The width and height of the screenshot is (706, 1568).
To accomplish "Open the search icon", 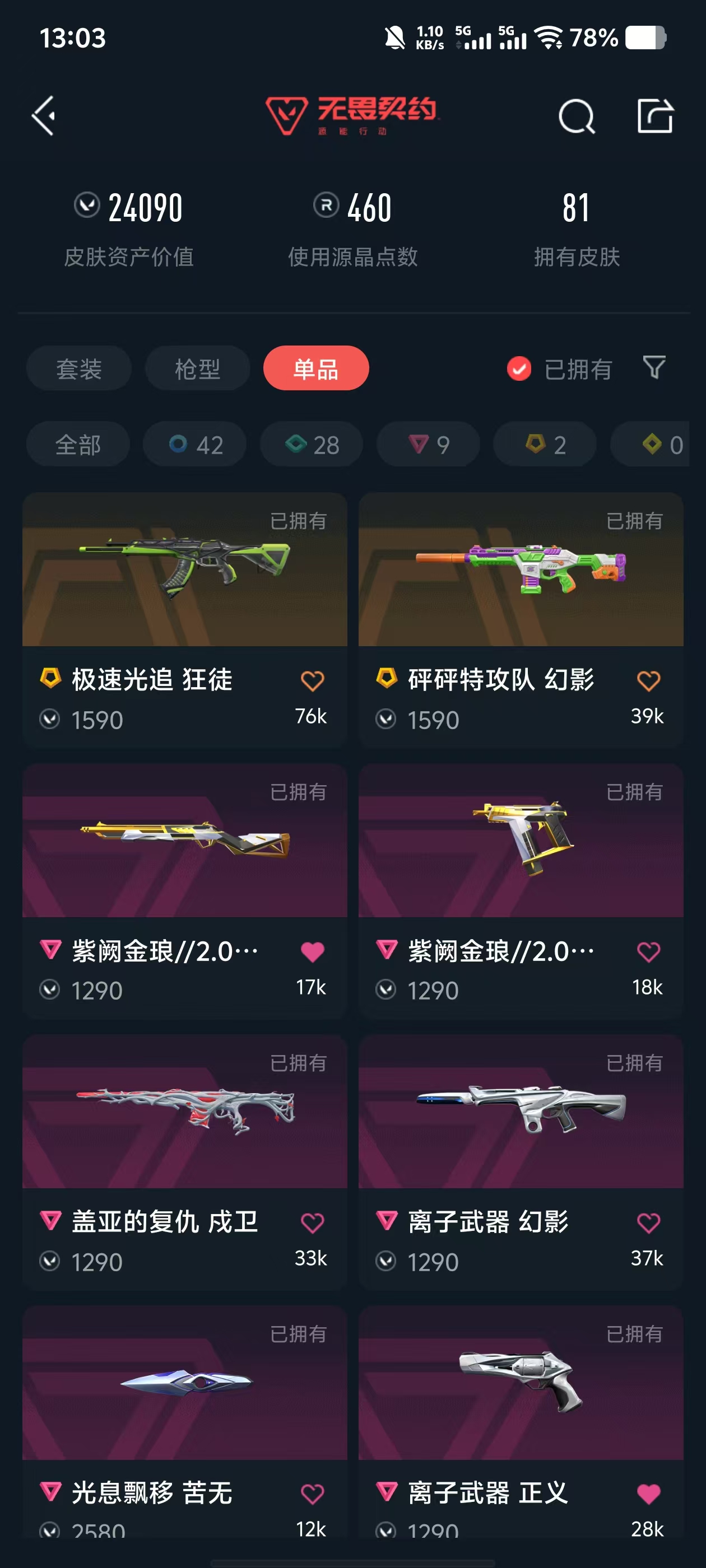I will tap(575, 116).
